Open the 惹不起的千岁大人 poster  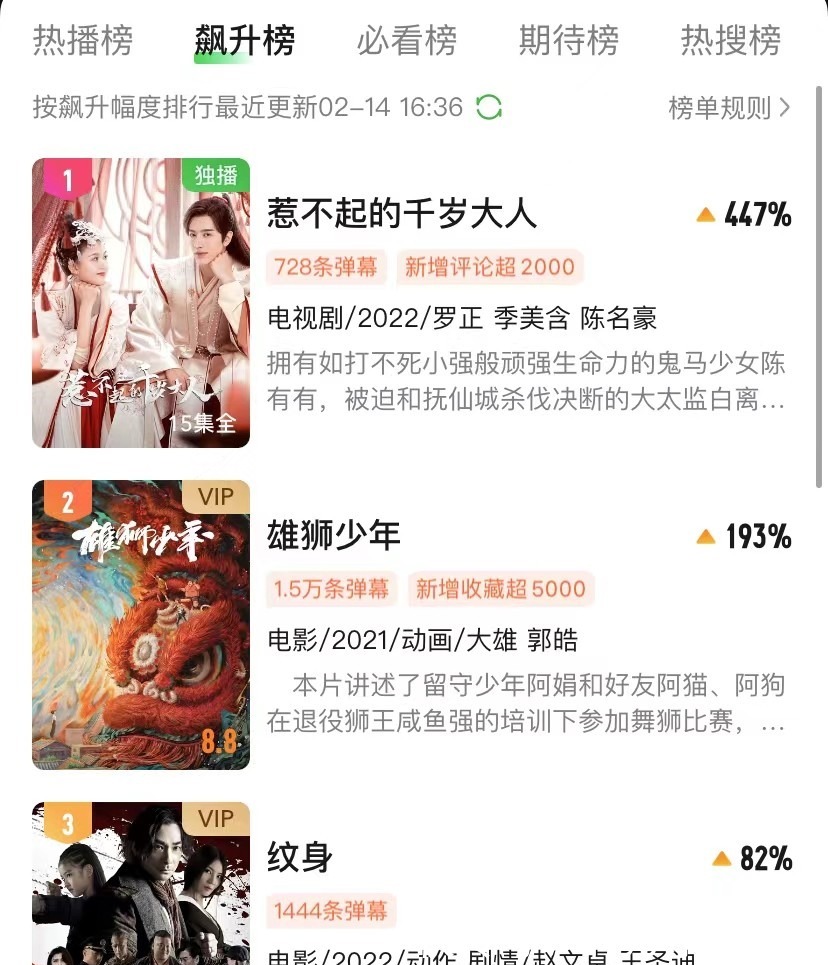tap(141, 303)
